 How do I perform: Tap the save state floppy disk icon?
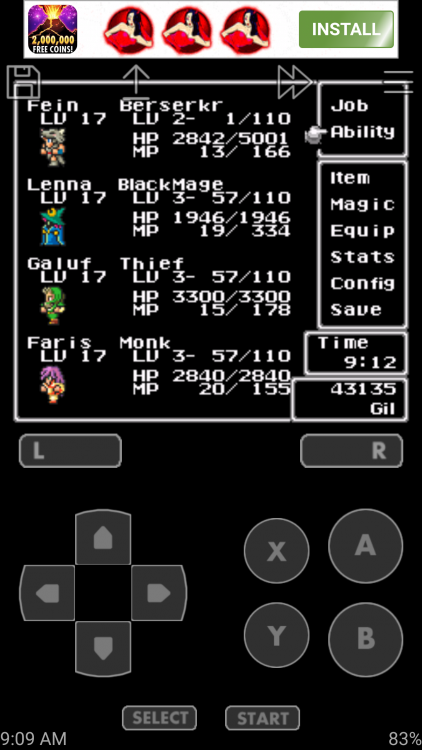(x=23, y=82)
